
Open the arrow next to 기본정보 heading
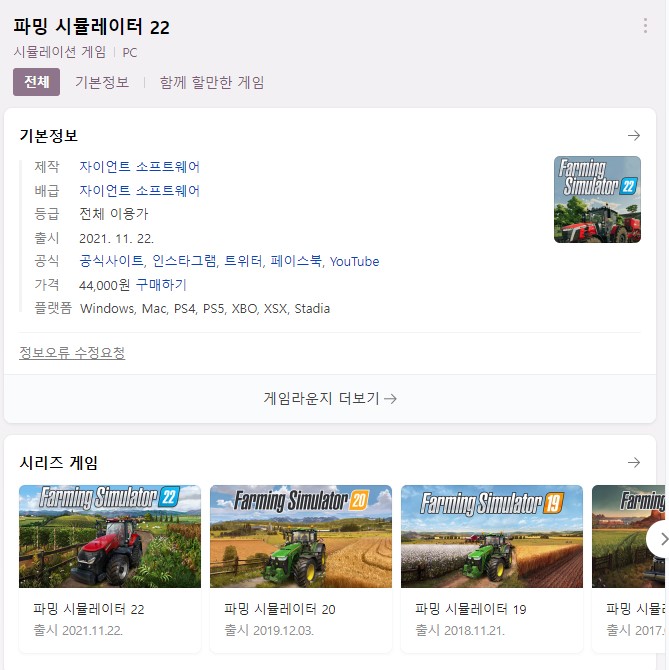pyautogui.click(x=633, y=135)
